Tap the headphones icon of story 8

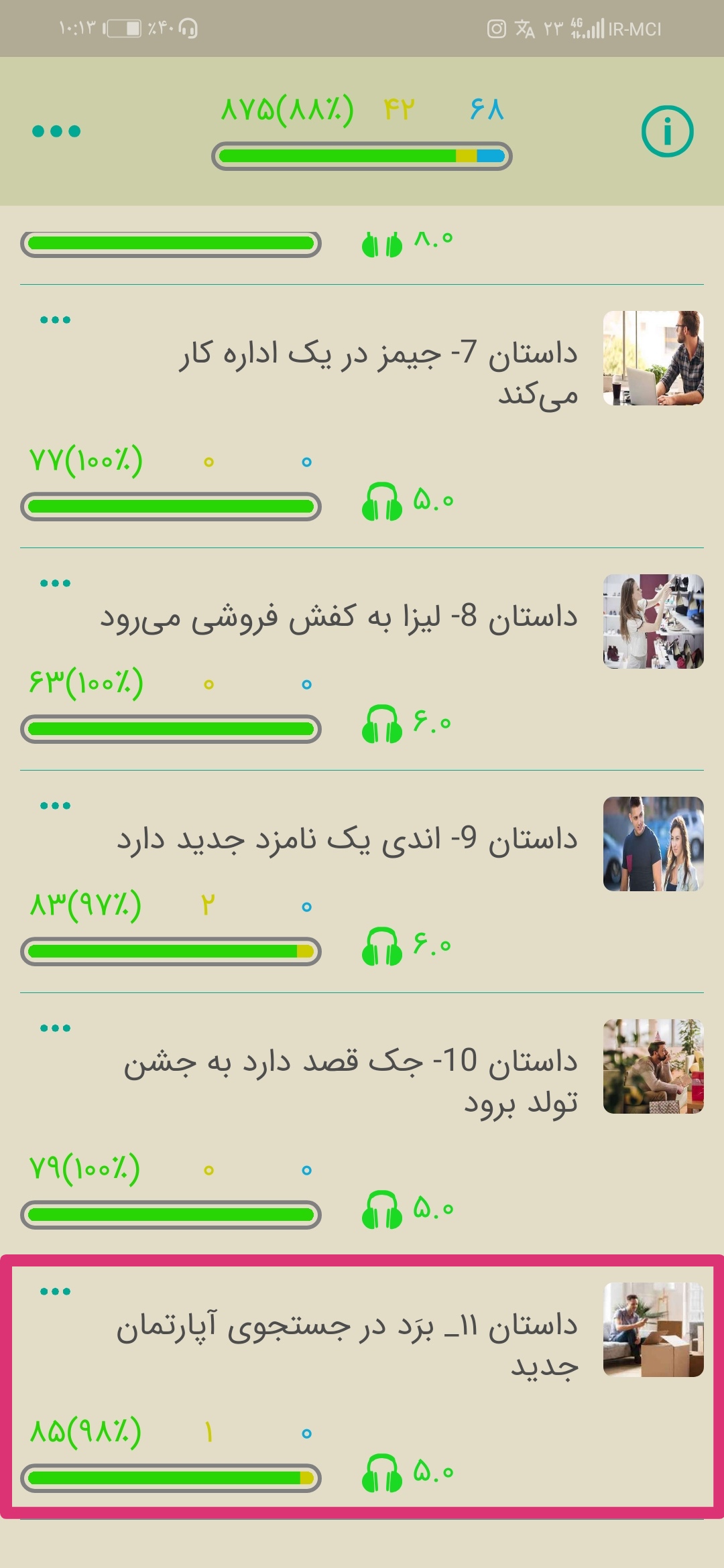381,724
